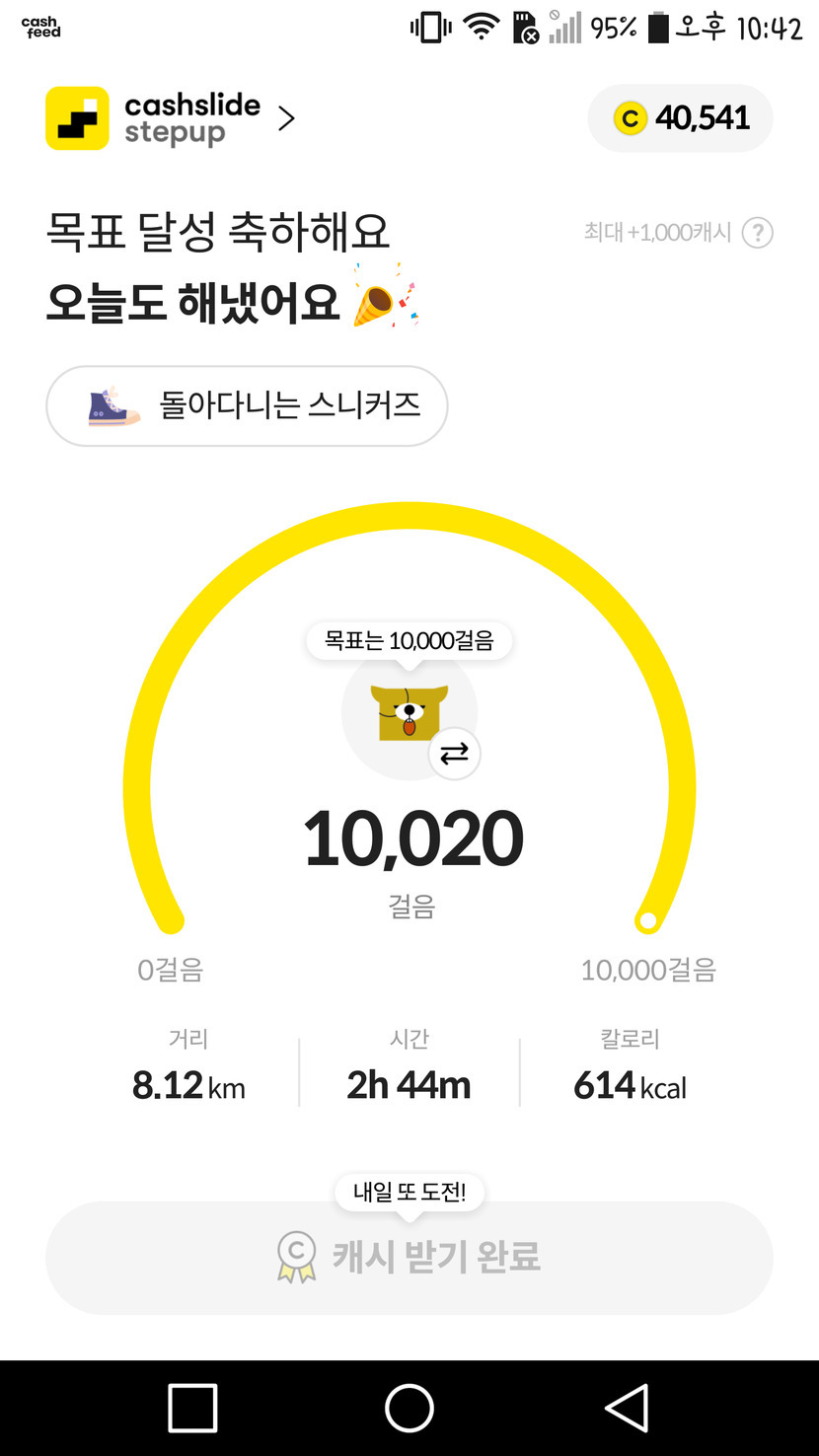This screenshot has height=1456, width=819.
Task: Tap the swap arrows on the character
Action: click(454, 755)
